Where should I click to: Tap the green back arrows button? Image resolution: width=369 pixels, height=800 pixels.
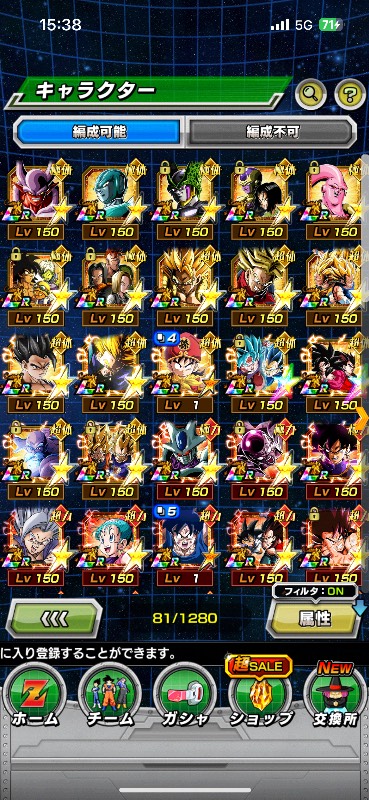coord(54,618)
